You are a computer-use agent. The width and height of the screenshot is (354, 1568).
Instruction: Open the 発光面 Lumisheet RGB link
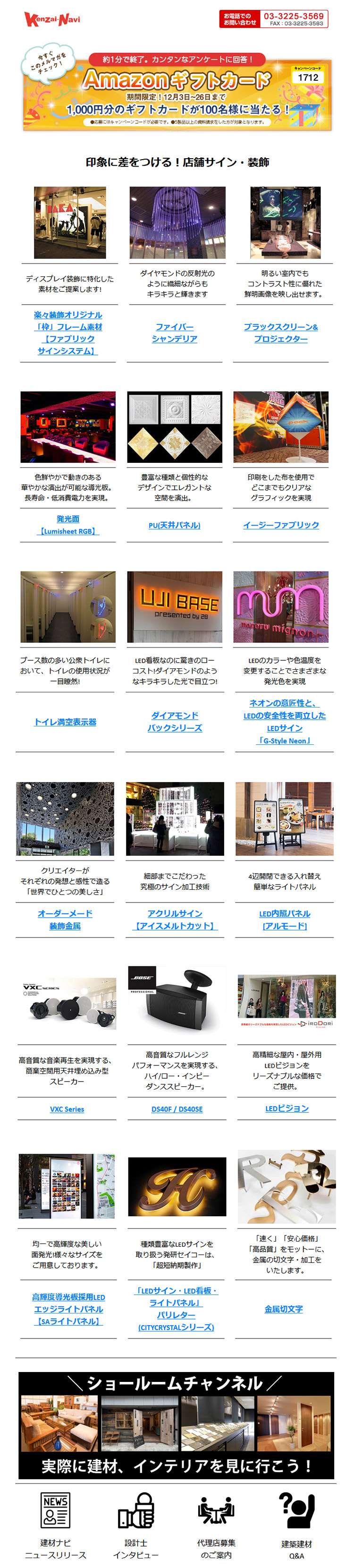point(67,525)
